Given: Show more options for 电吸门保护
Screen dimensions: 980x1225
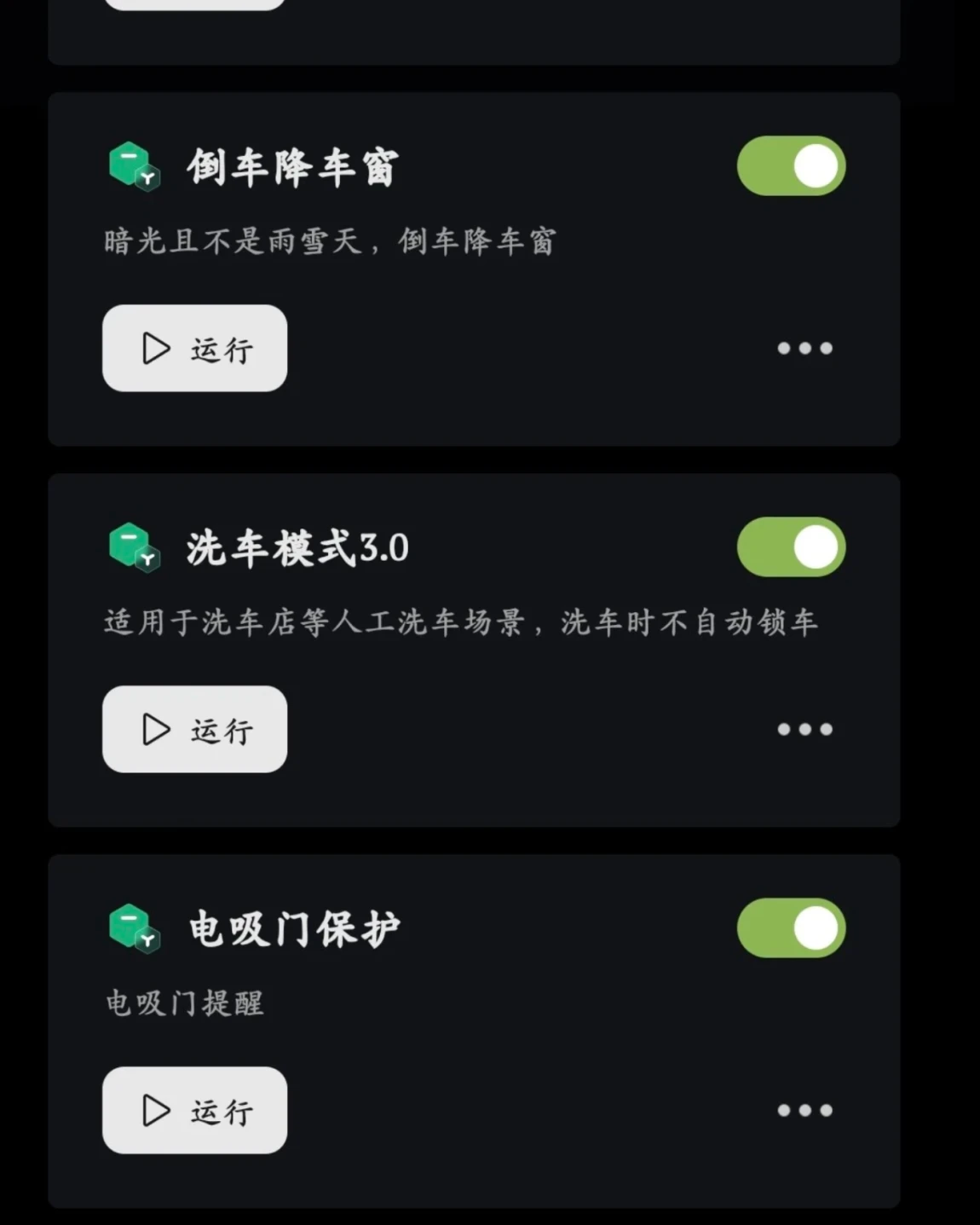Looking at the screenshot, I should click(804, 1110).
